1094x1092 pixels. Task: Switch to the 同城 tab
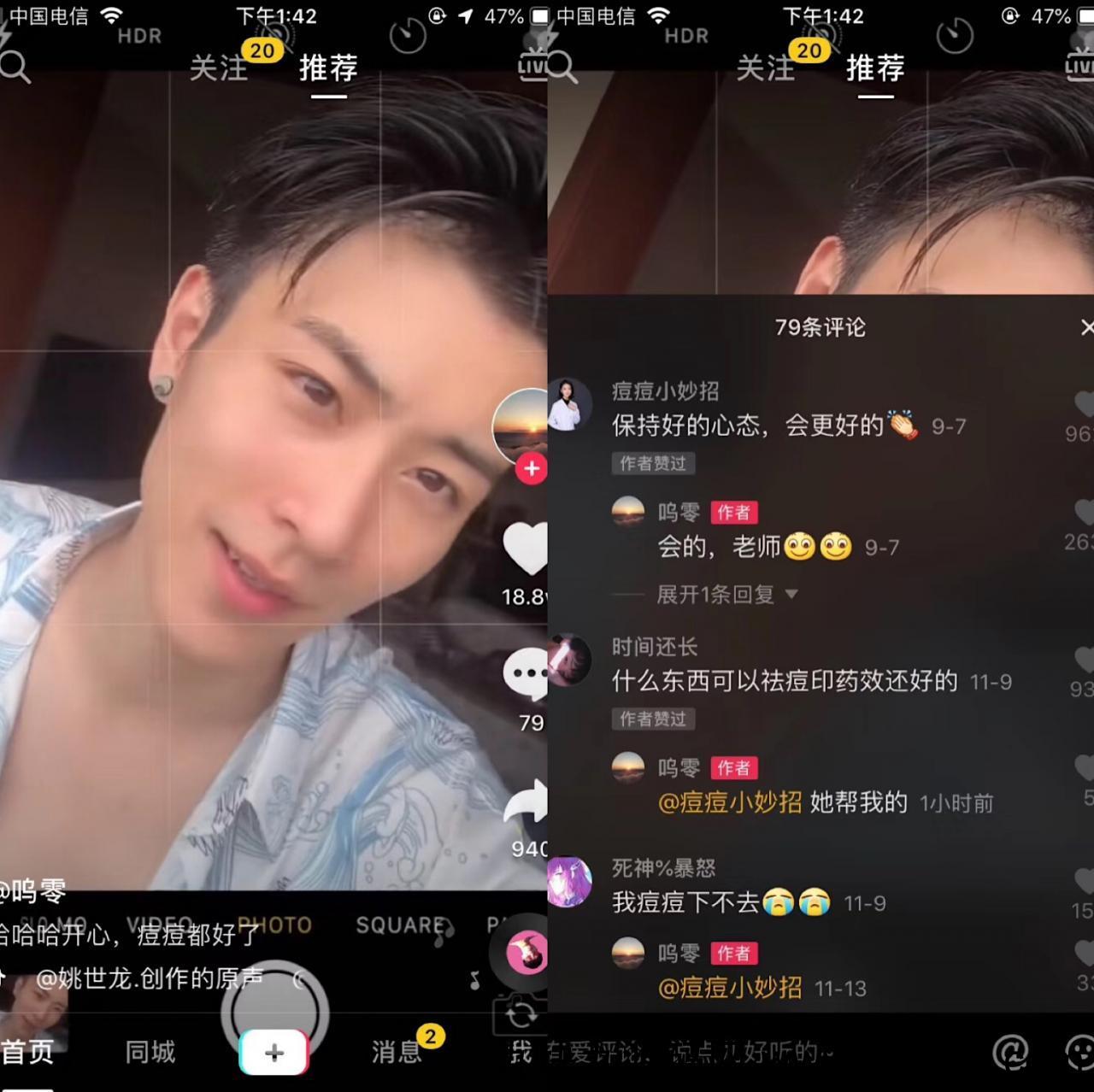[x=150, y=1051]
